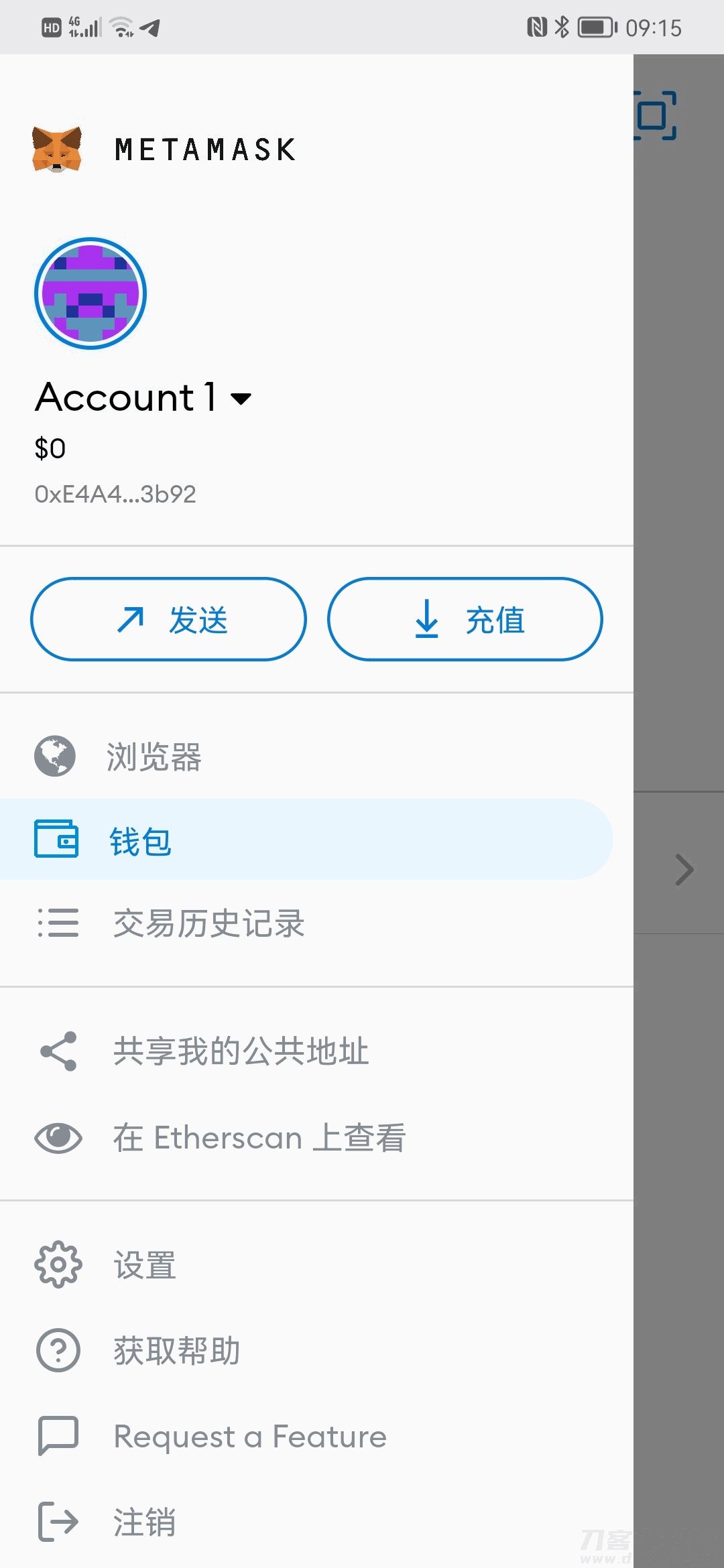The width and height of the screenshot is (724, 1568).
Task: Open 浏览器 (Browser) from the drawer
Action: click(x=154, y=757)
